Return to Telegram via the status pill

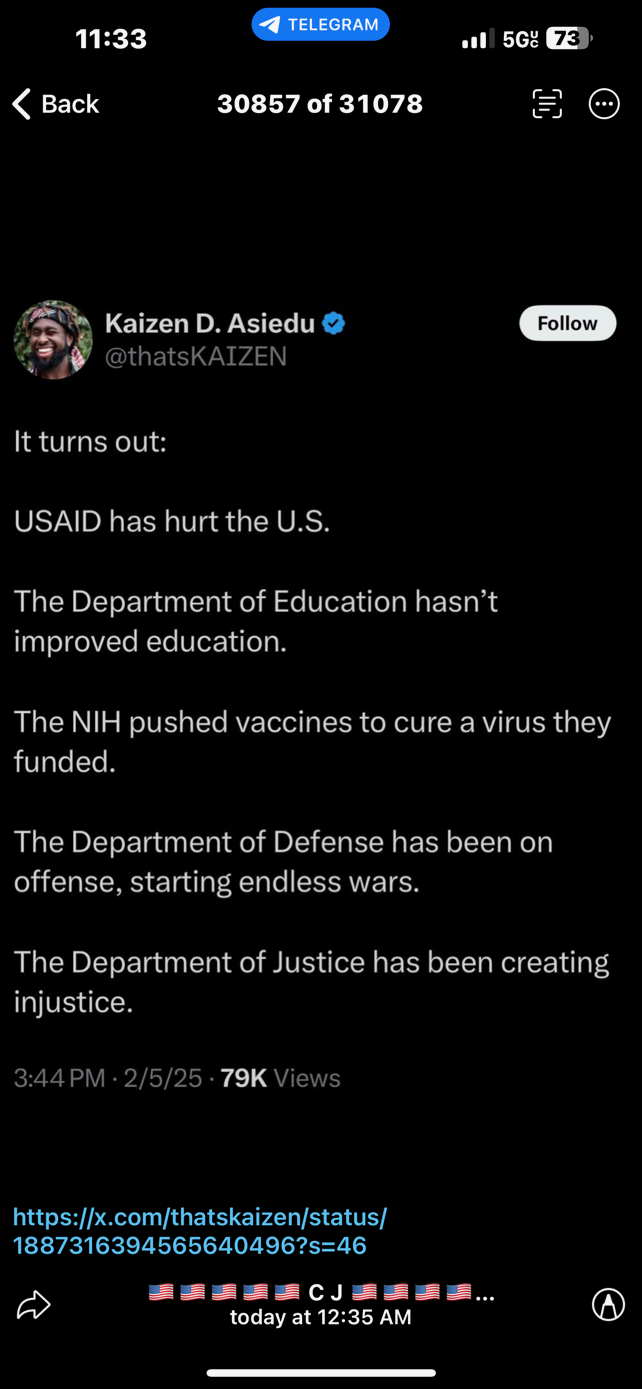coord(320,25)
